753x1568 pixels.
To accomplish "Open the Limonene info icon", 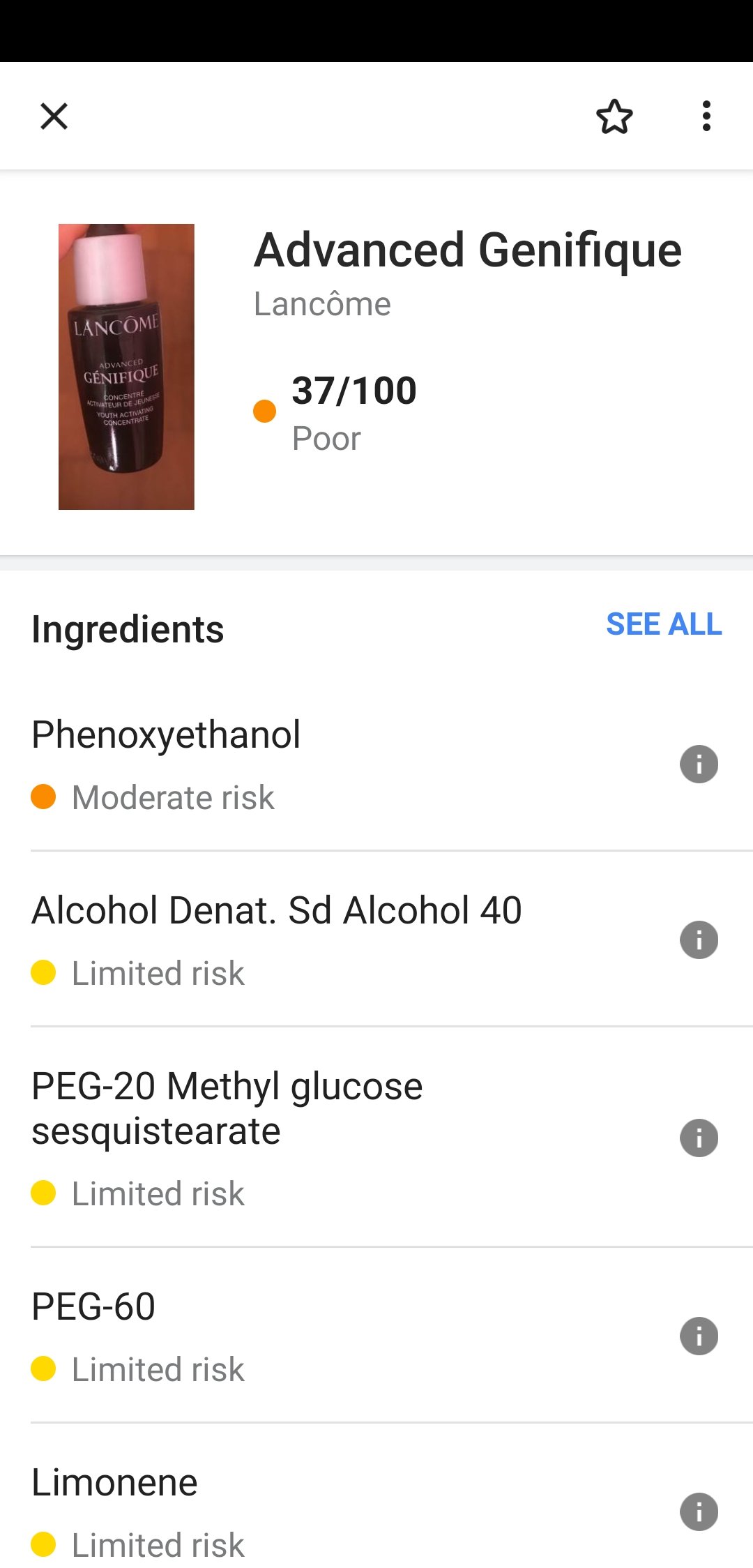I will pyautogui.click(x=699, y=1512).
